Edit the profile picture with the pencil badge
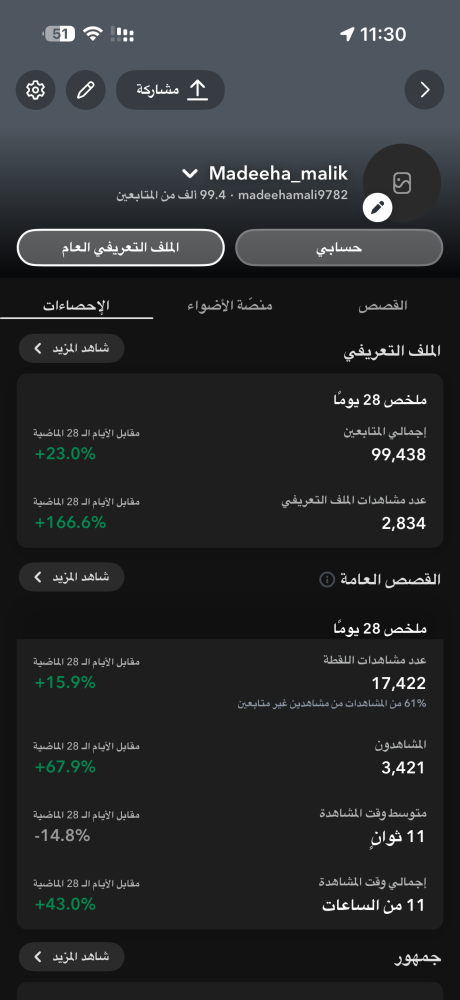460x1000 pixels. point(378,207)
